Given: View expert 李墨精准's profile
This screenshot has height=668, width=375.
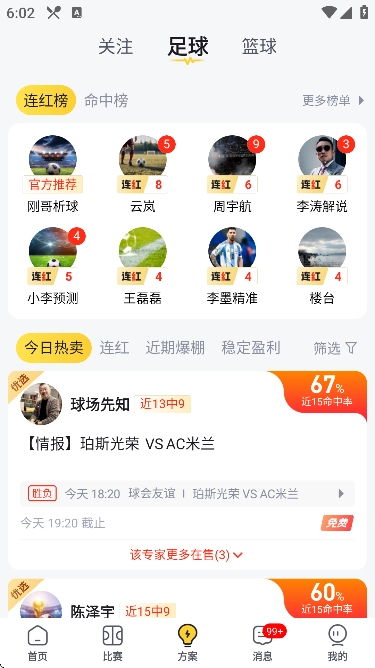Looking at the screenshot, I should [x=232, y=266].
